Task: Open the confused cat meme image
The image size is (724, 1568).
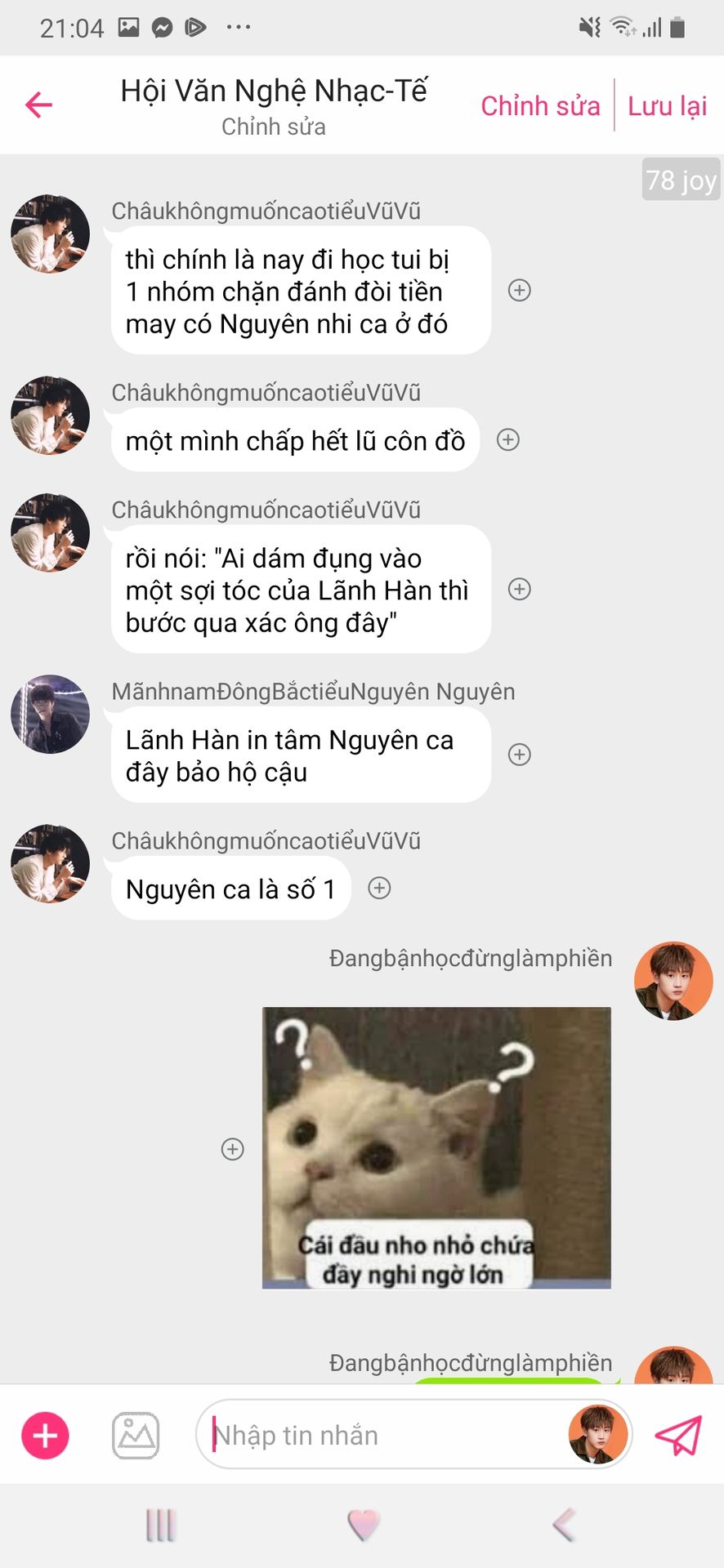Action: click(436, 1147)
